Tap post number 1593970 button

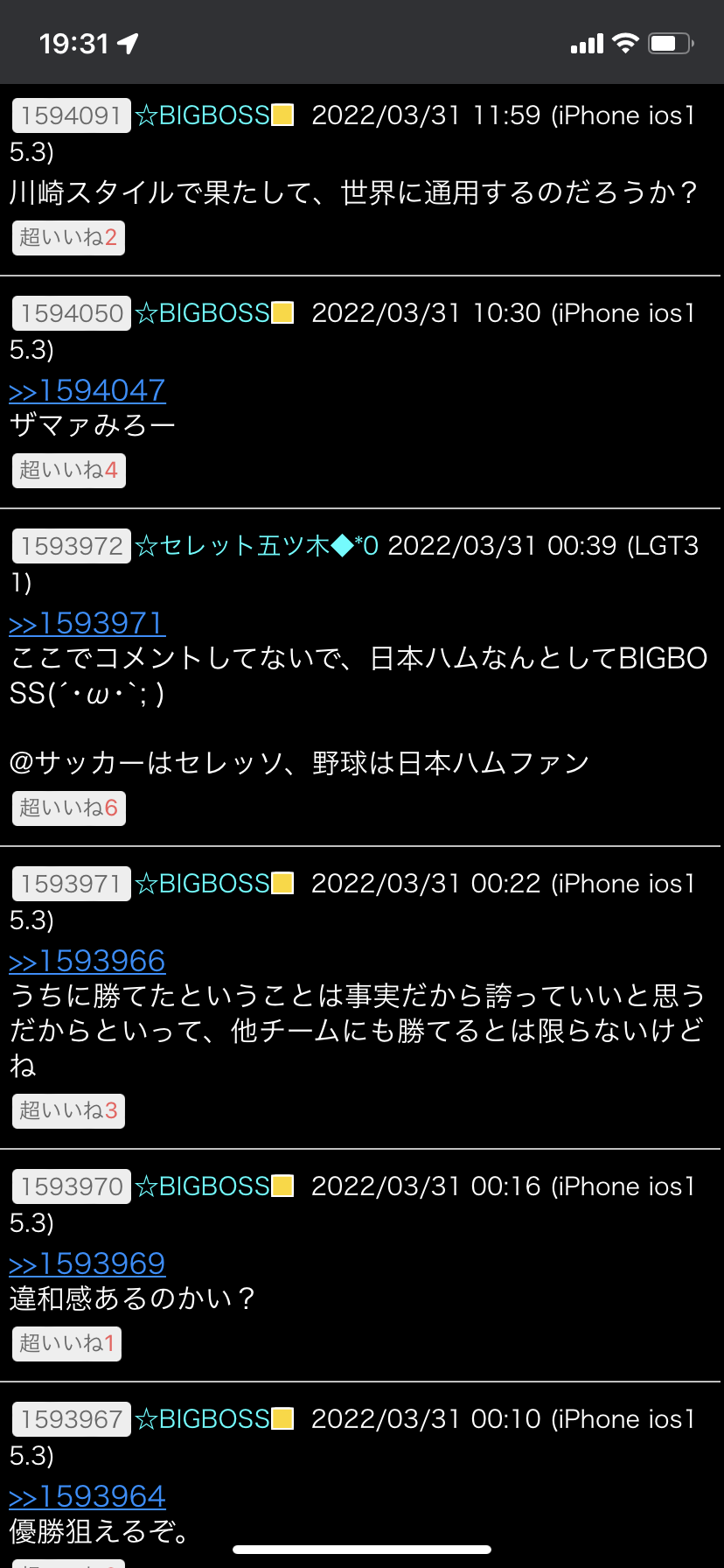(71, 1186)
